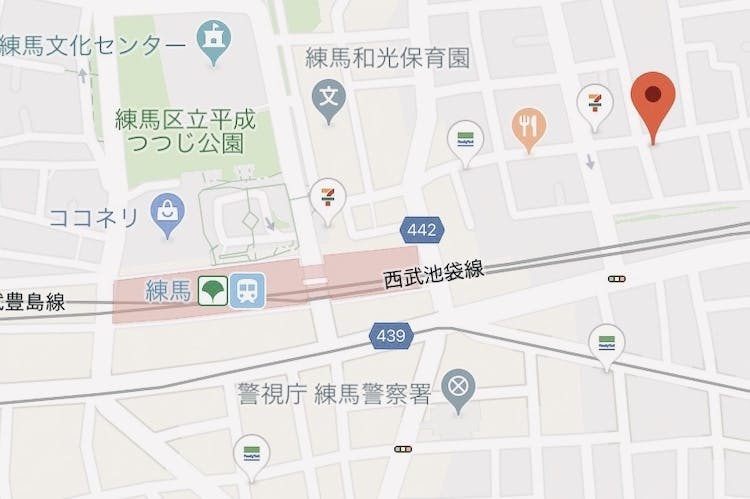
Task: Open the ココネリ shopping marker
Action: click(167, 215)
